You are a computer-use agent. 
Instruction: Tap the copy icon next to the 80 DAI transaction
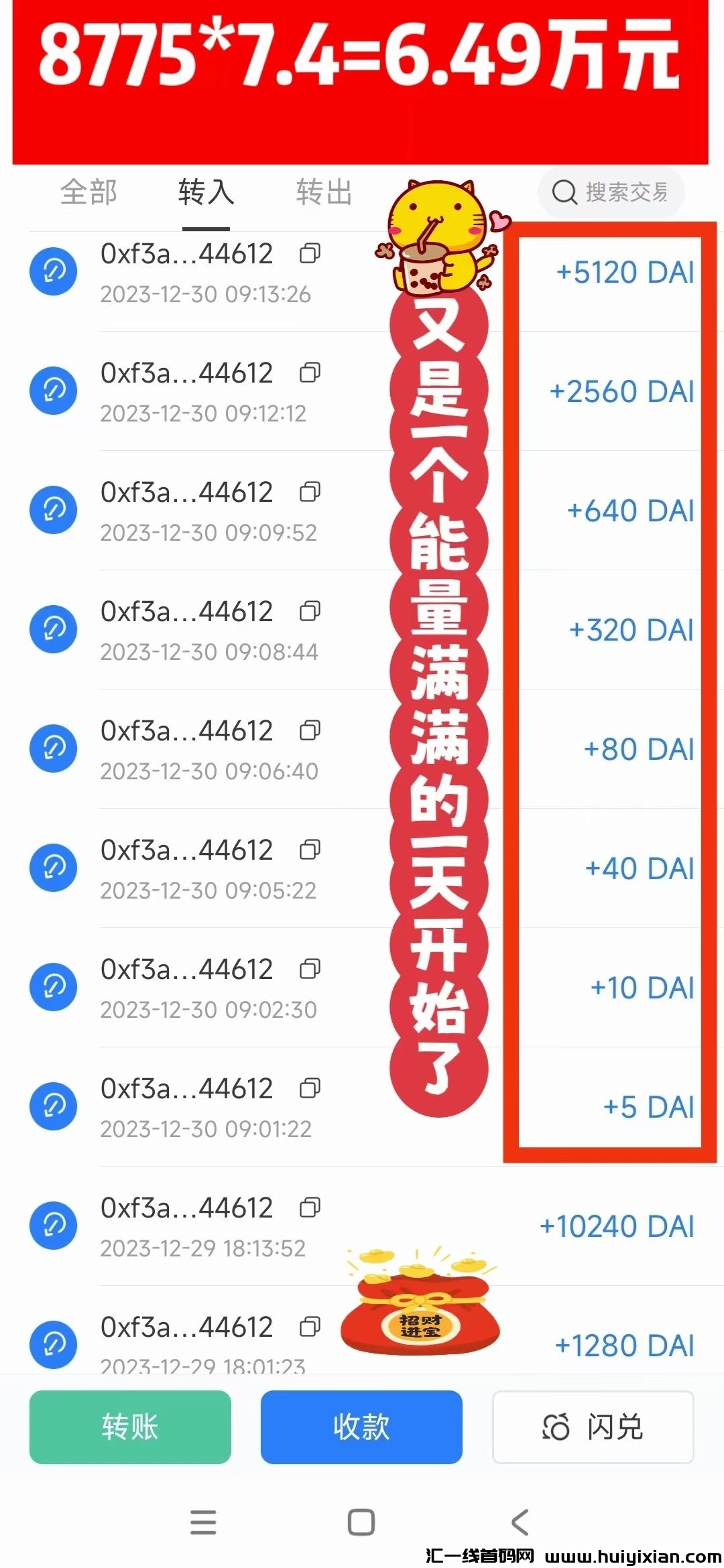pos(310,730)
